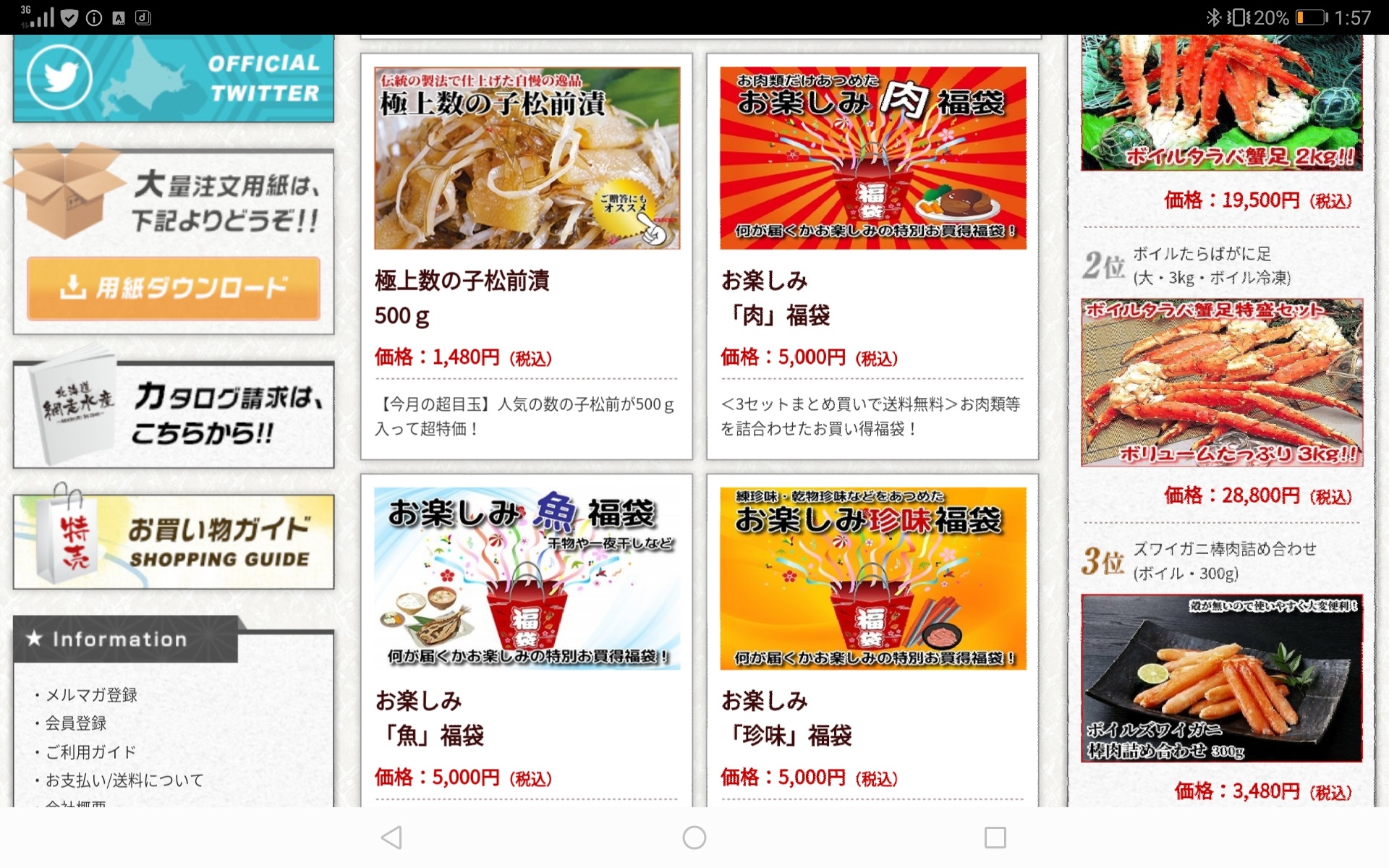Viewport: 1389px width, 868px height.
Task: Open the 会員登録 link
Action: (x=76, y=723)
